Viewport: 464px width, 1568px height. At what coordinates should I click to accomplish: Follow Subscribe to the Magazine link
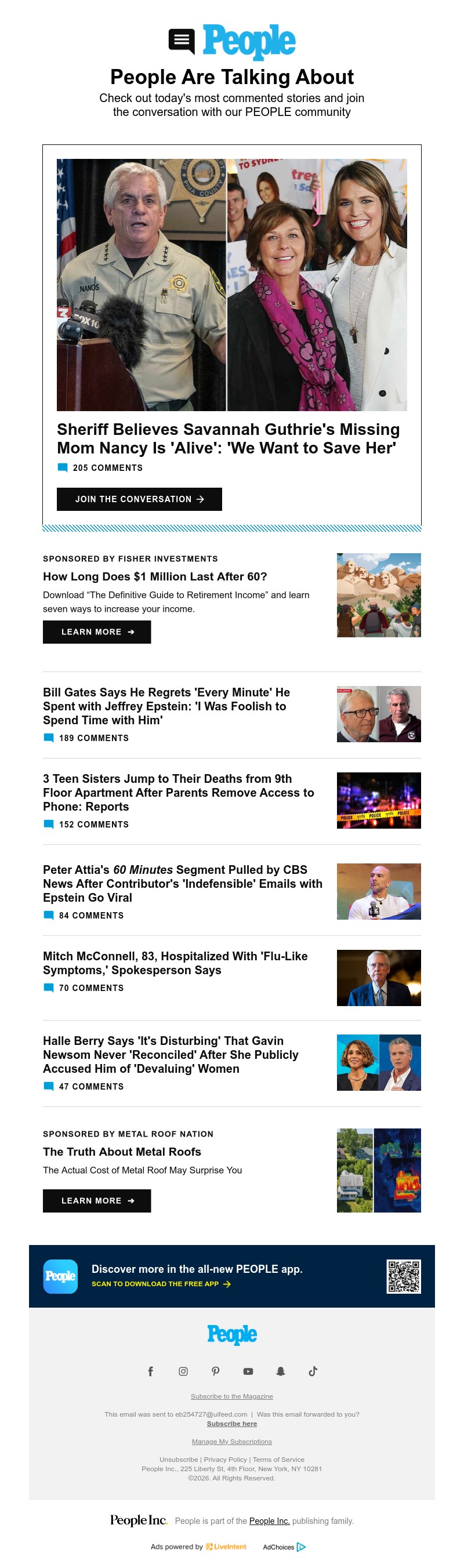(231, 1396)
